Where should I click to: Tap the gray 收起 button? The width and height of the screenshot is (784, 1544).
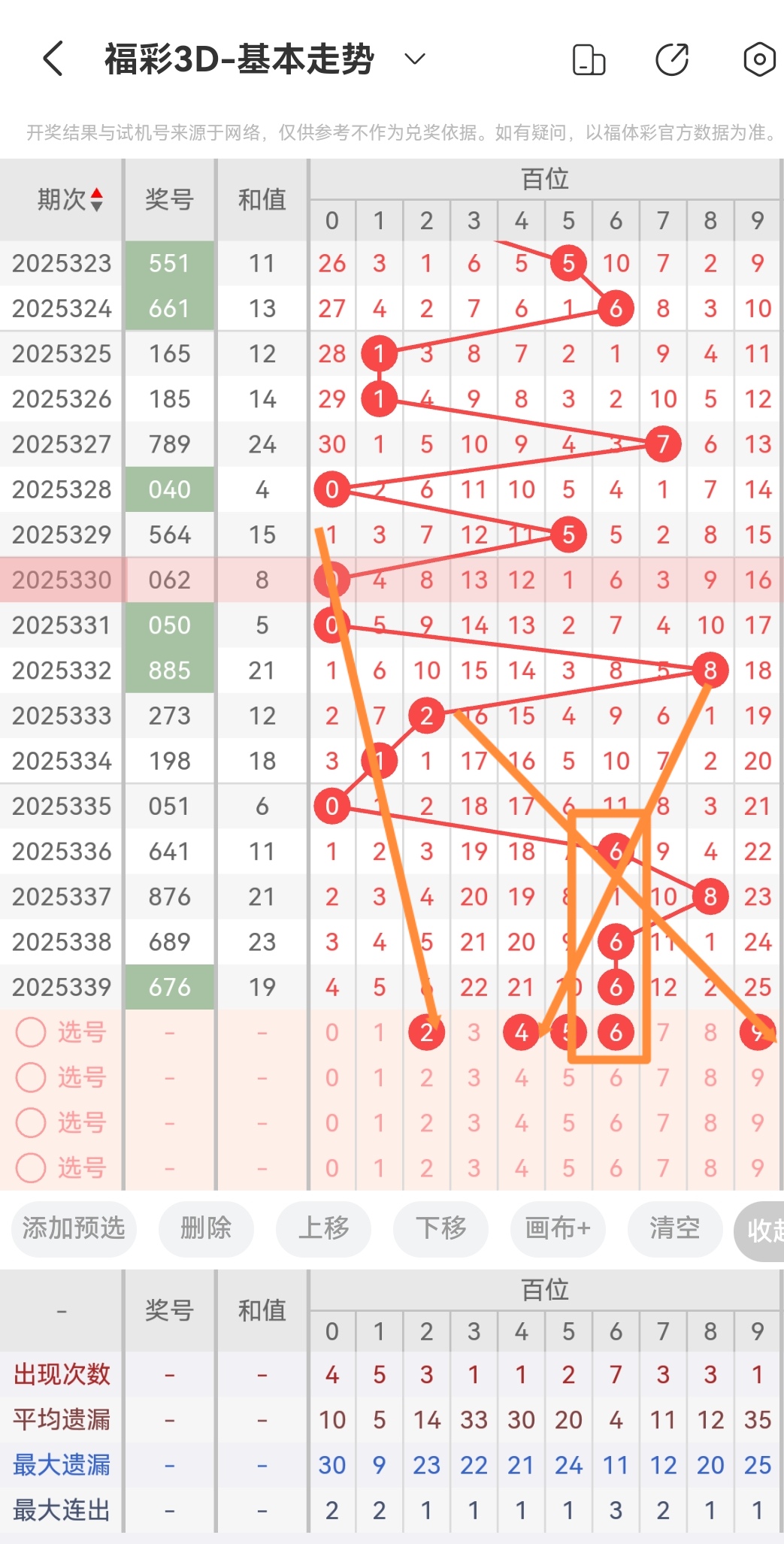(761, 1230)
